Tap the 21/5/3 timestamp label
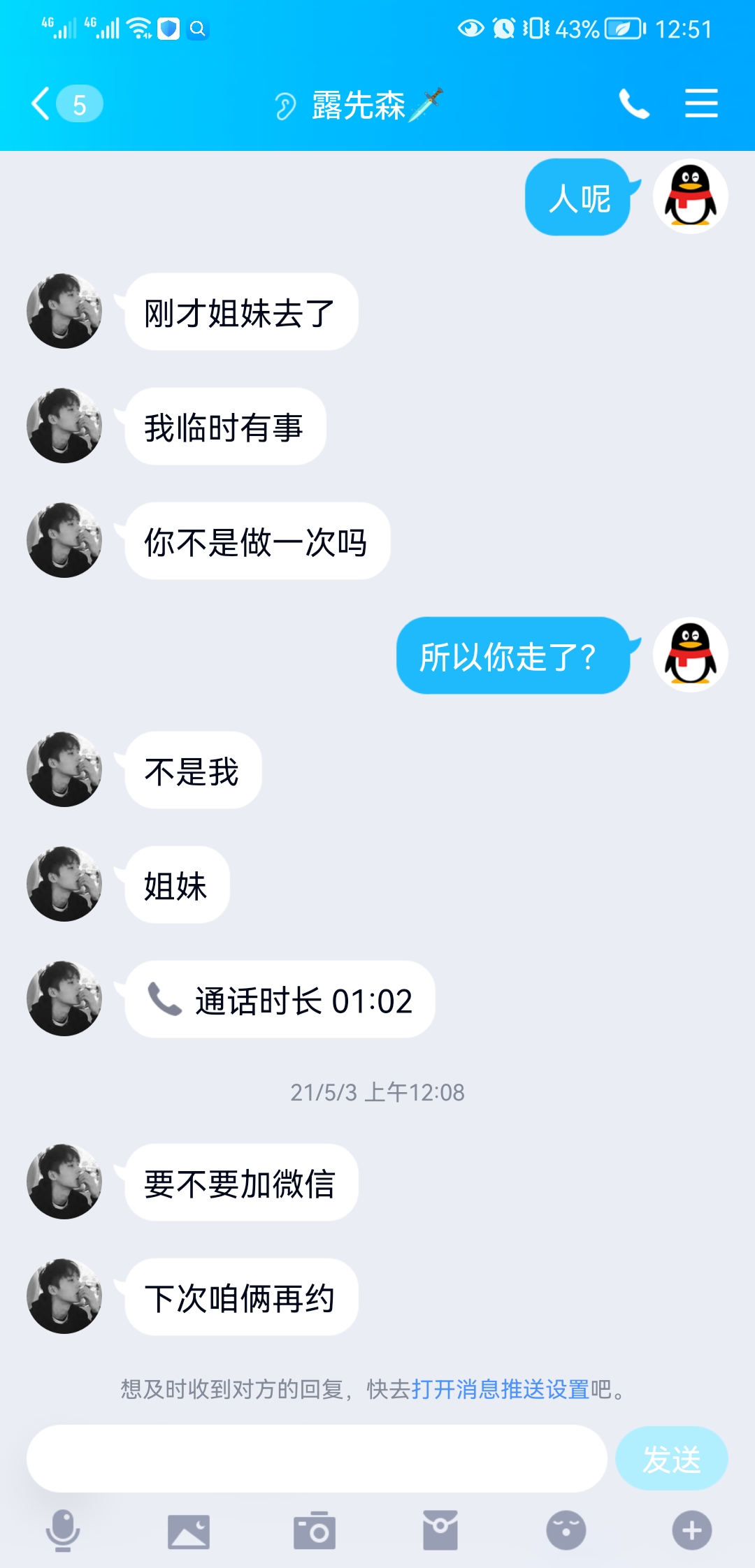Viewport: 755px width, 1568px height. coord(377,1092)
